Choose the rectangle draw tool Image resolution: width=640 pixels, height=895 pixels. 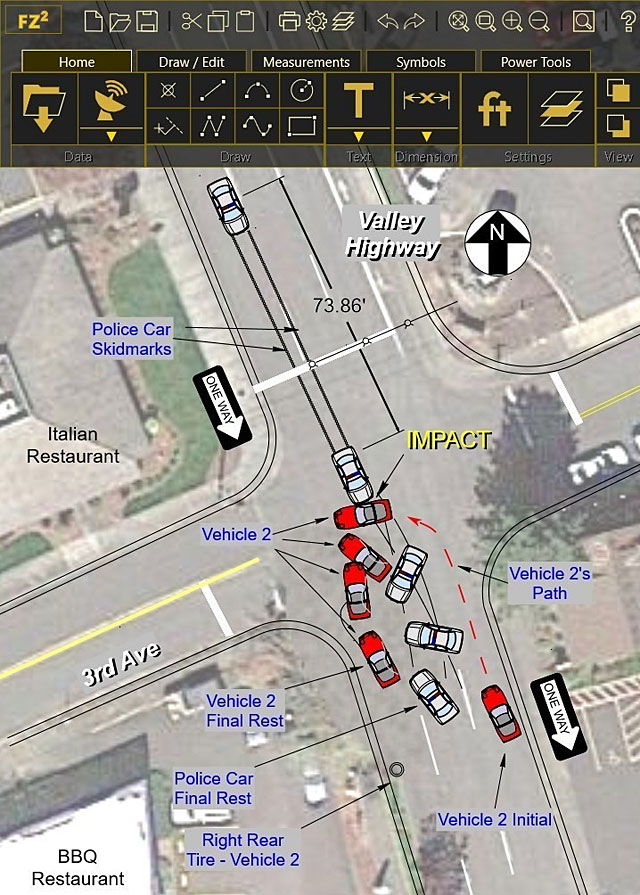point(301,127)
